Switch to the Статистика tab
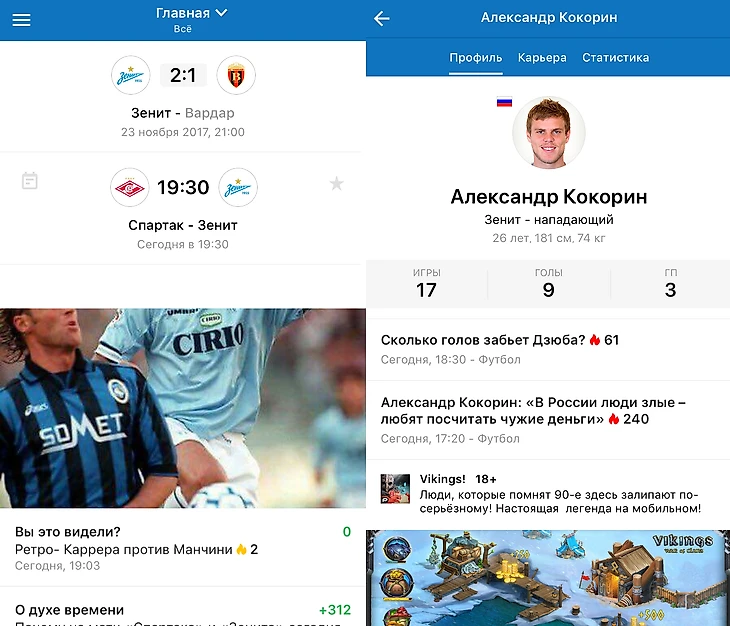Screen dimensions: 730x626 615,58
